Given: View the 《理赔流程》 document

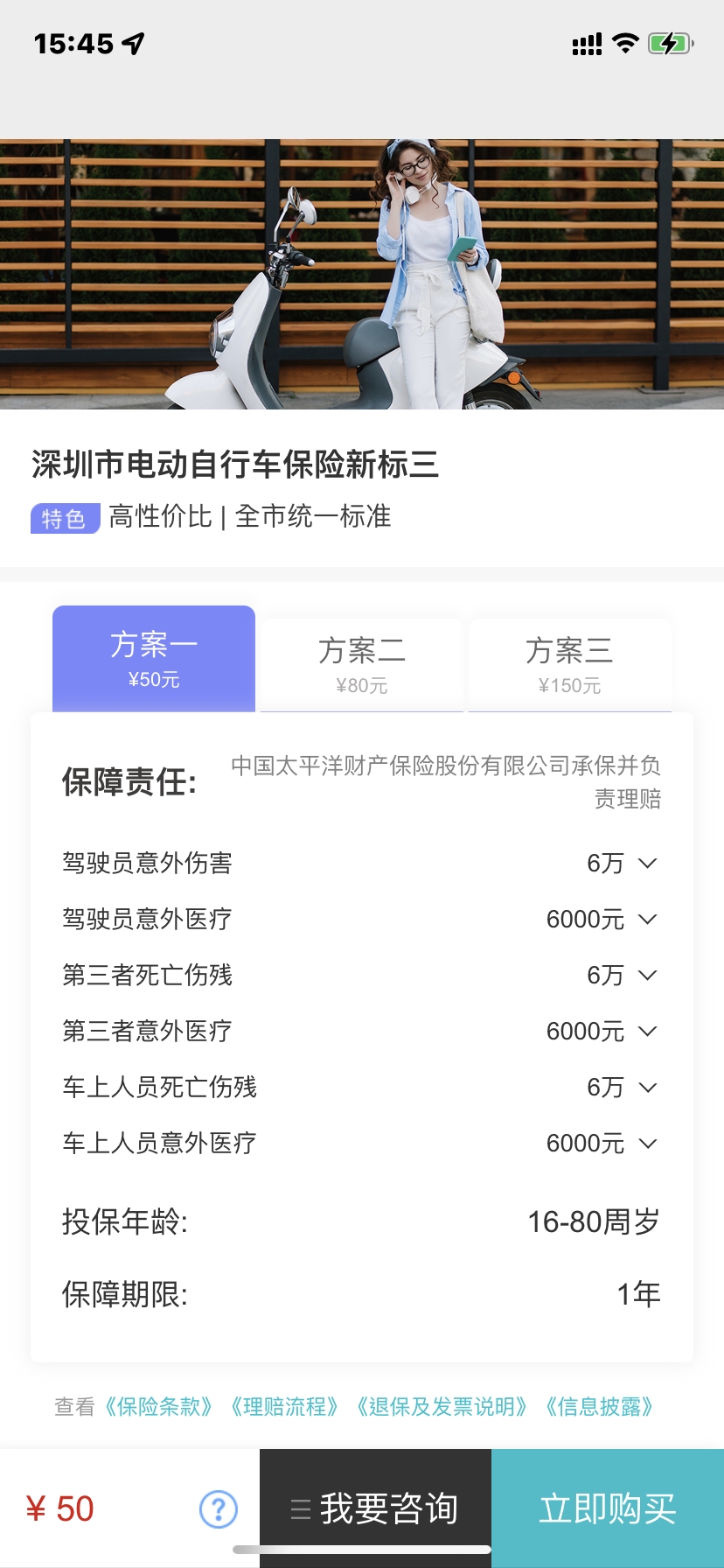Looking at the screenshot, I should click(x=283, y=1407).
